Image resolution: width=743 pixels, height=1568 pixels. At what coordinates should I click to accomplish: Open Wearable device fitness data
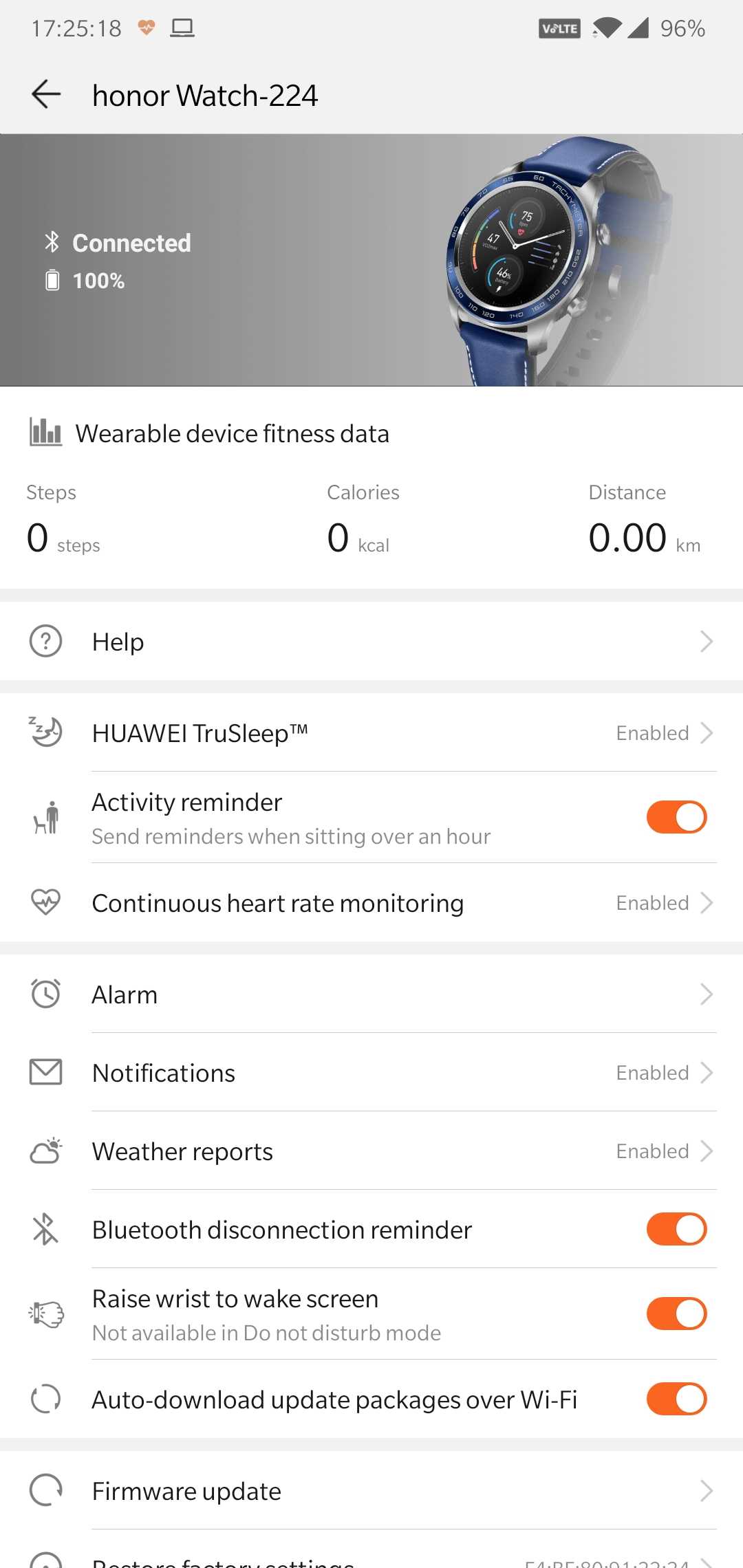(x=371, y=434)
